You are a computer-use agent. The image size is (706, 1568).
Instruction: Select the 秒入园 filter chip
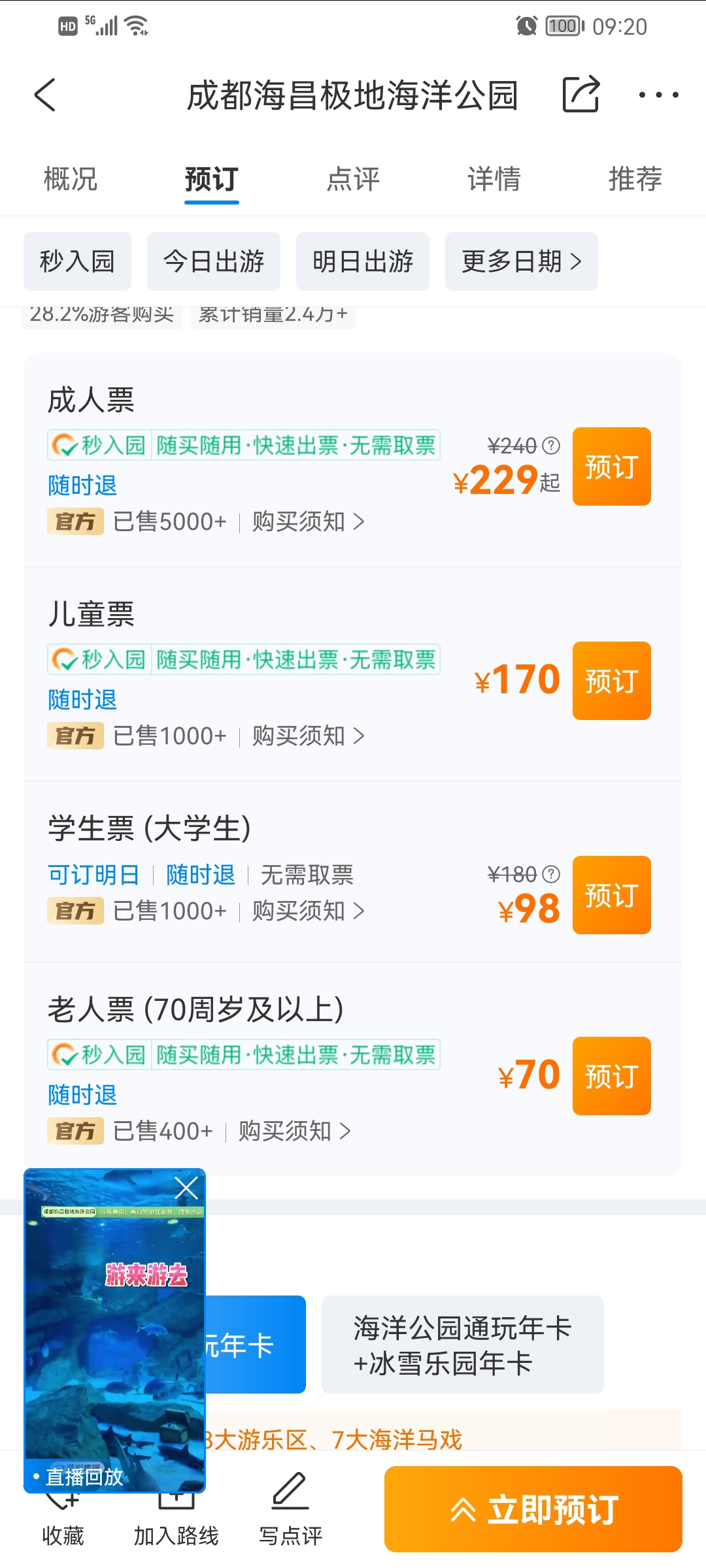pos(77,261)
